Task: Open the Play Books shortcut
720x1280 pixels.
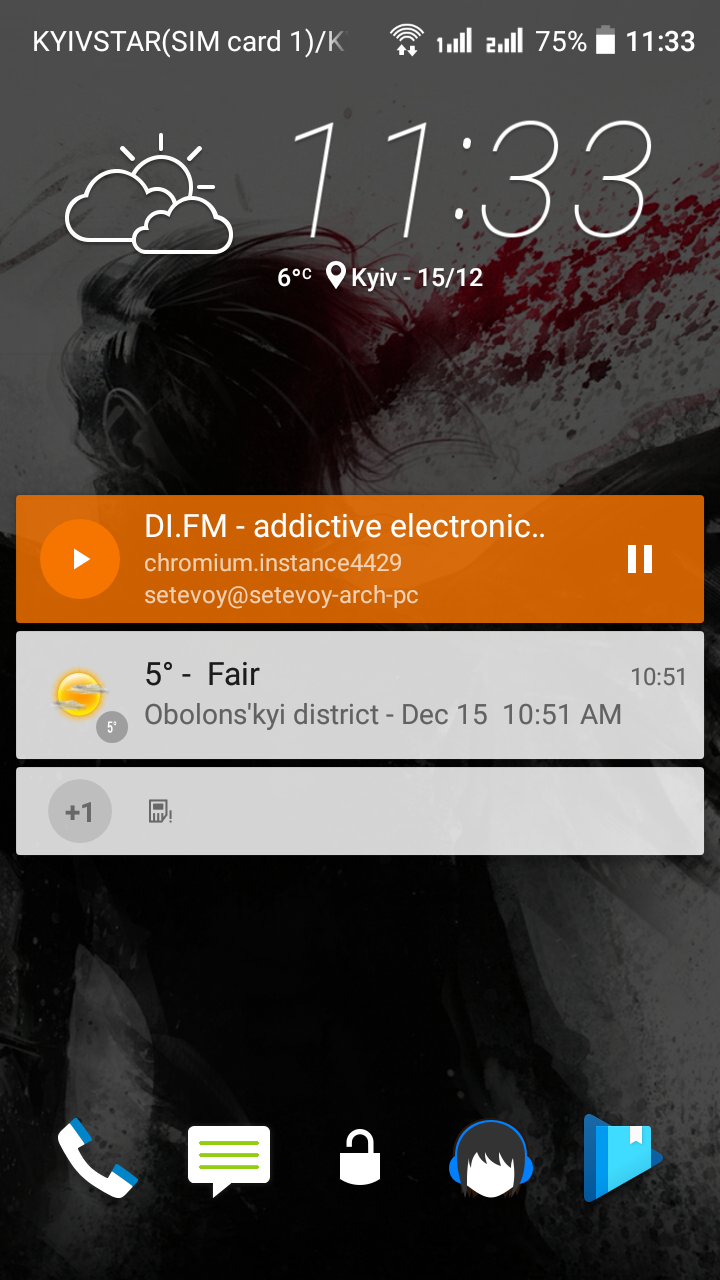Action: 622,1158
